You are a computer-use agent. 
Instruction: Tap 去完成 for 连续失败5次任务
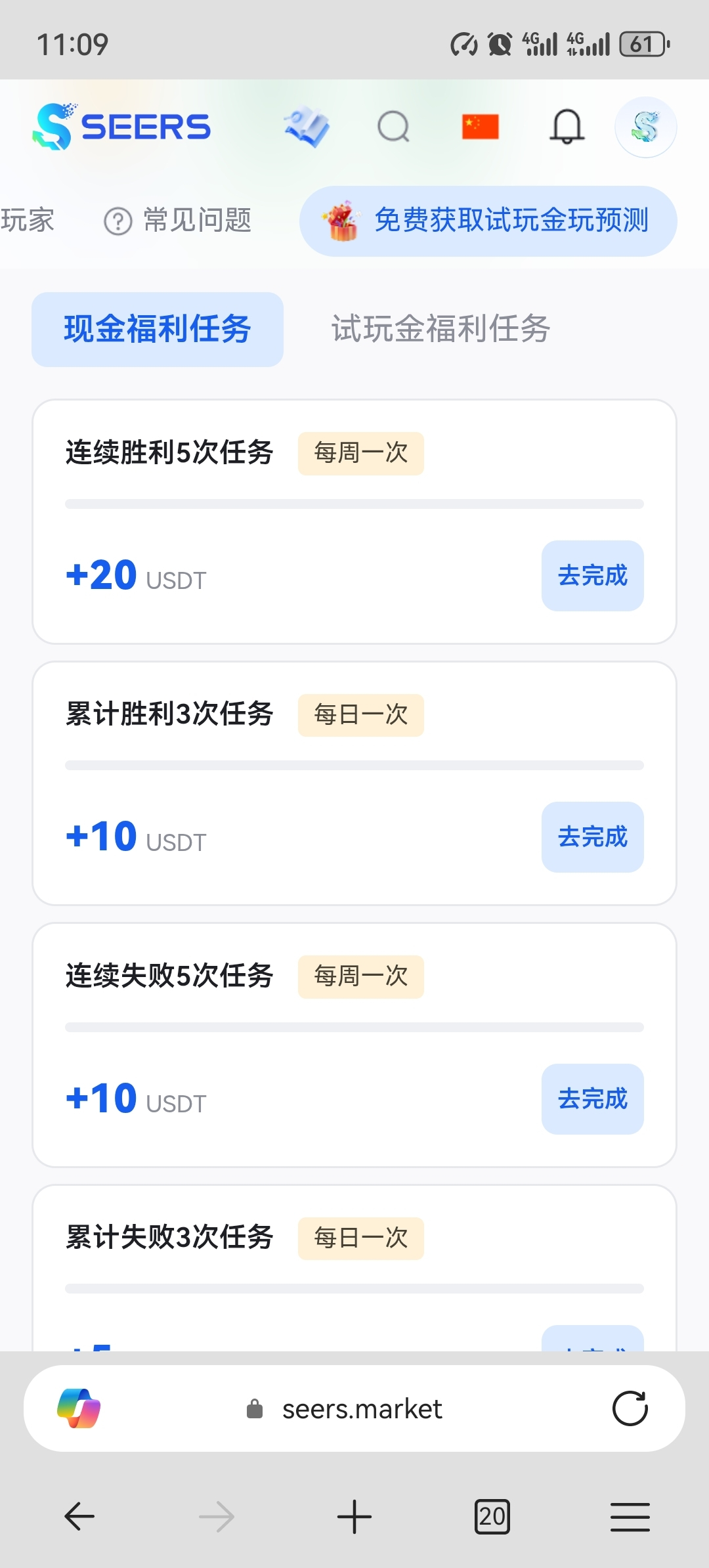pos(592,1099)
